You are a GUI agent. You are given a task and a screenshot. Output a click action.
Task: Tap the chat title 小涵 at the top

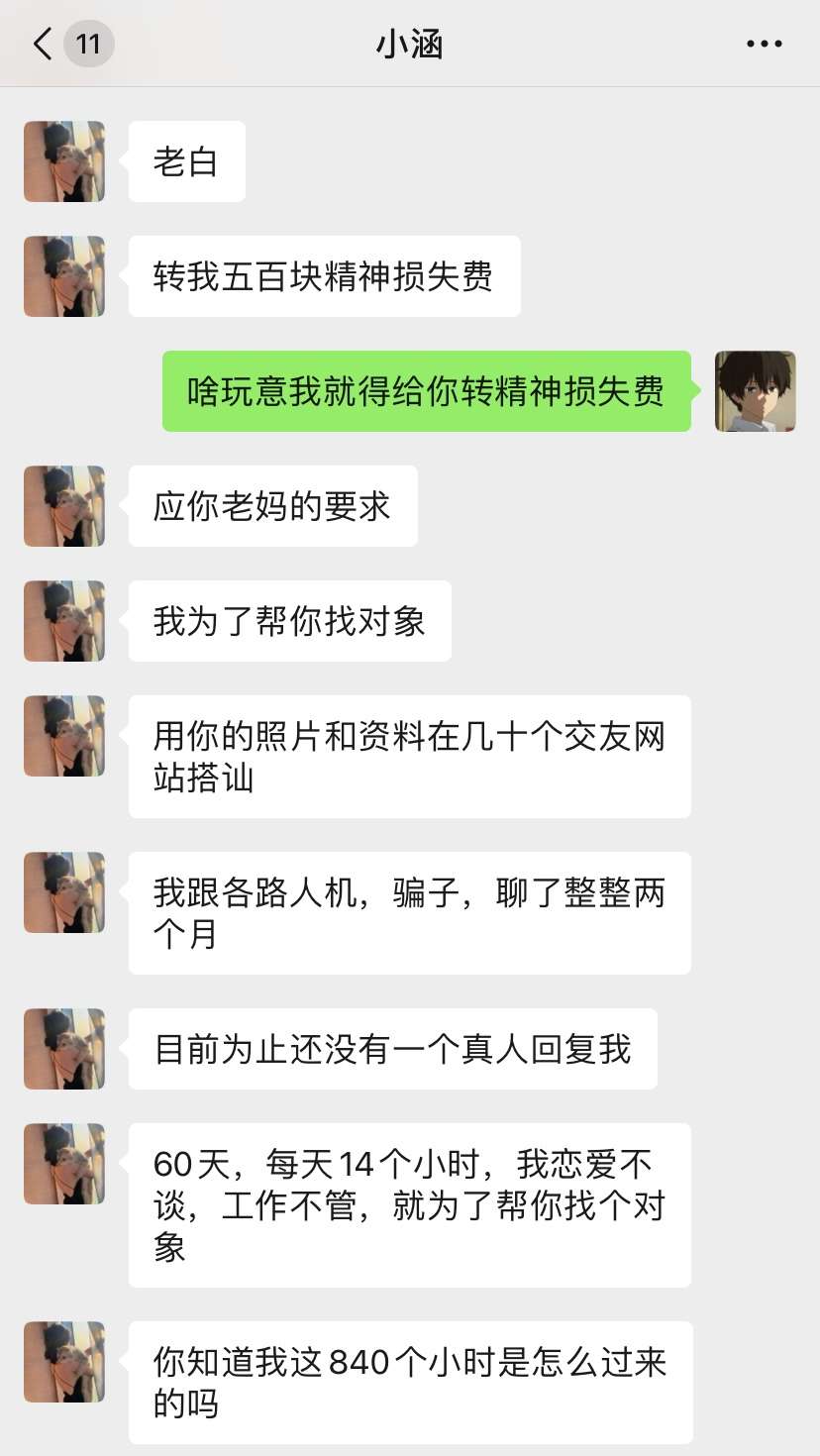click(410, 44)
